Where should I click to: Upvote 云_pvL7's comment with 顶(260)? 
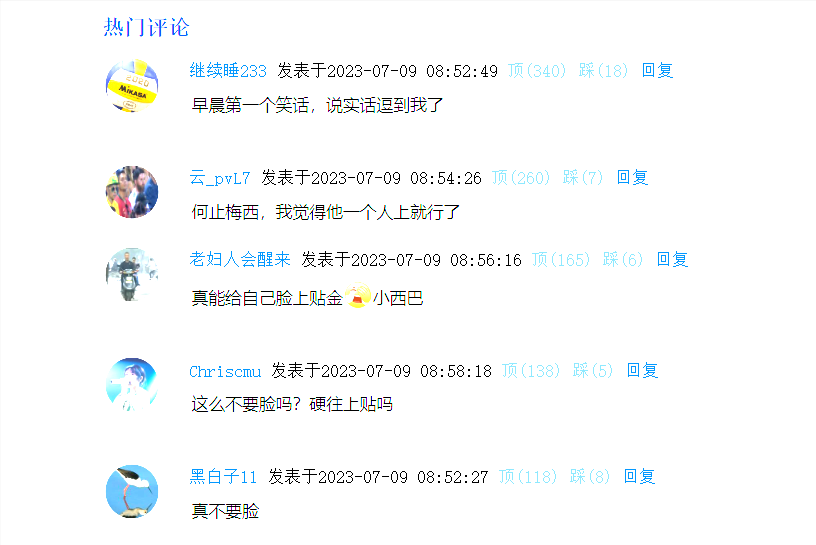521,178
